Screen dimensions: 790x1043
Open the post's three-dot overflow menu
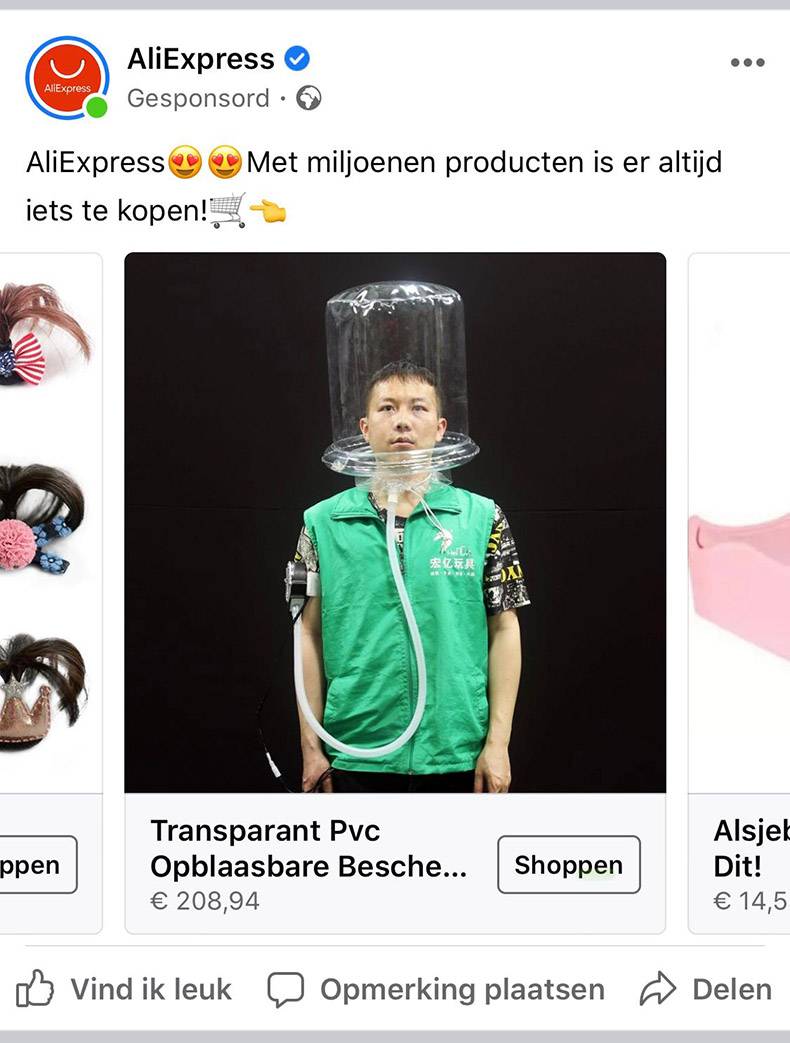pos(747,62)
